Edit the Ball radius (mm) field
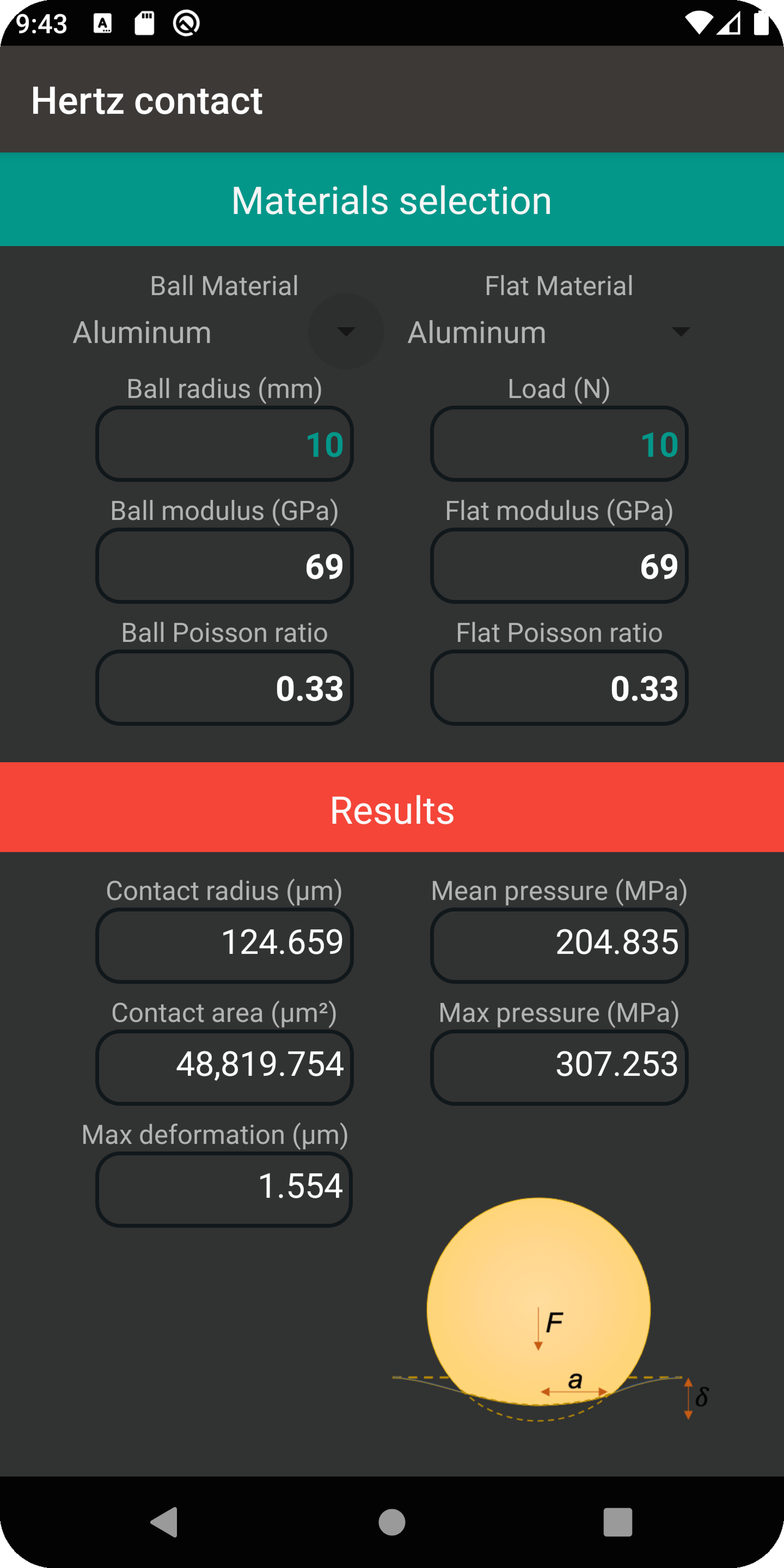Image resolution: width=784 pixels, height=1568 pixels. point(225,444)
